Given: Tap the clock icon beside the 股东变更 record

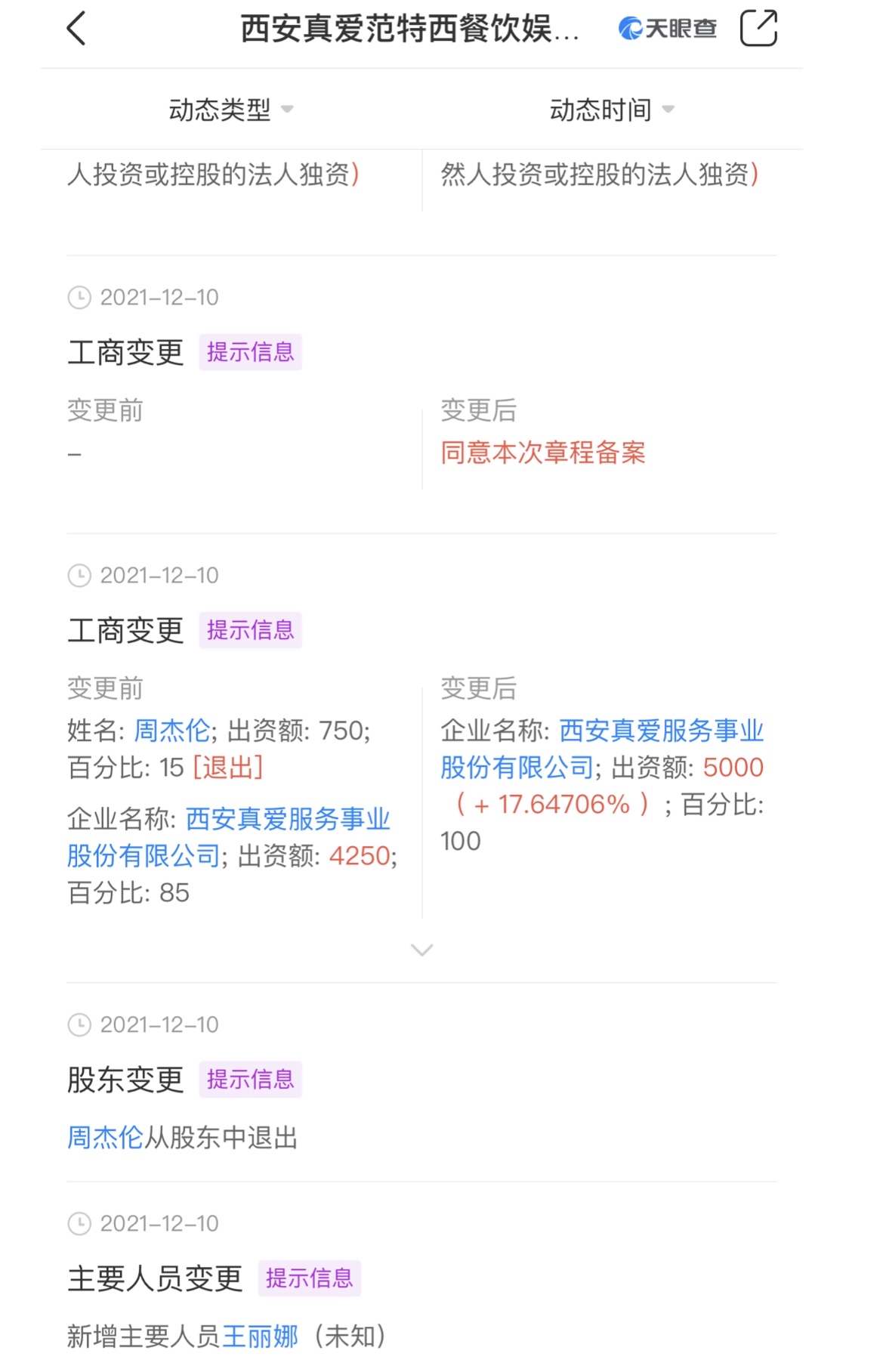Looking at the screenshot, I should [x=80, y=1024].
